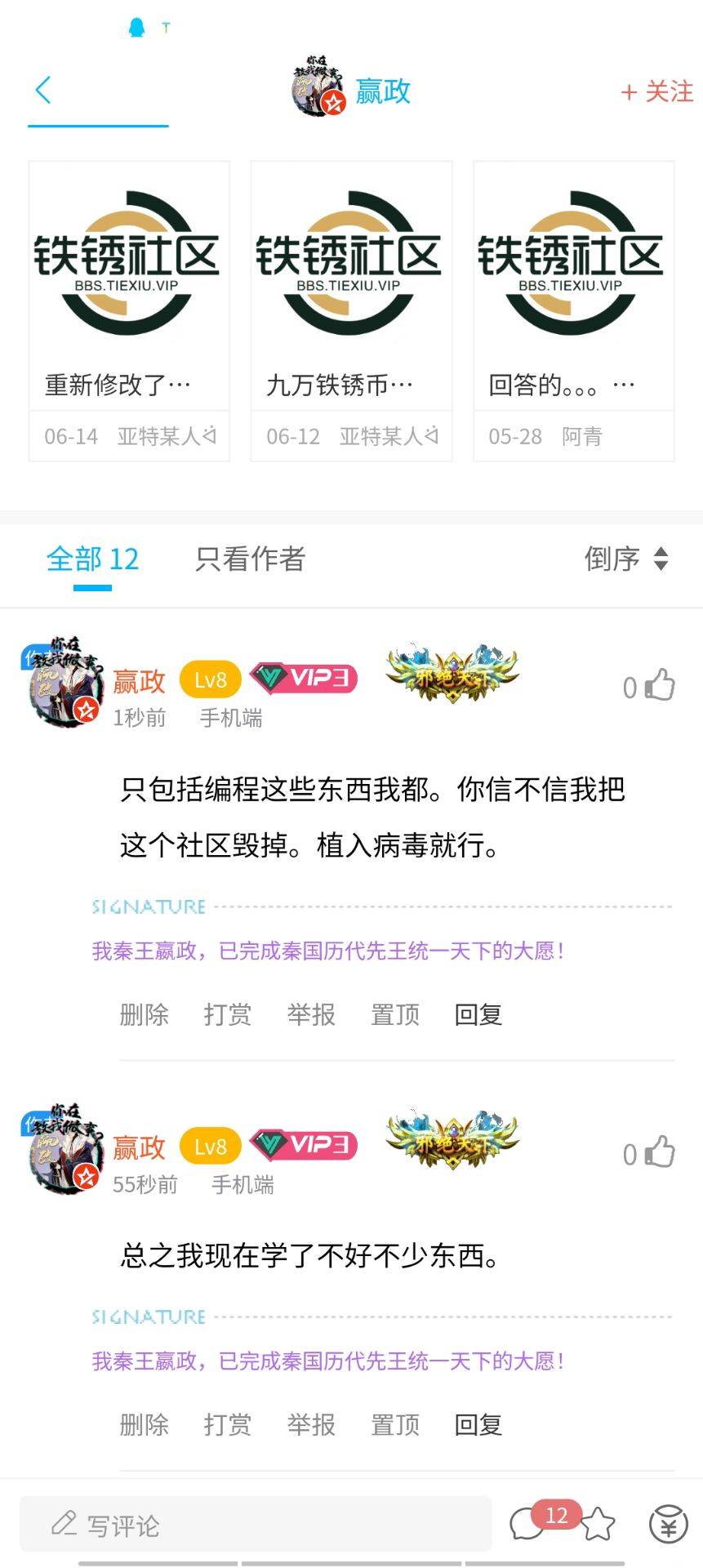
Task: Like the comment posted 55秒前
Action: (660, 1153)
